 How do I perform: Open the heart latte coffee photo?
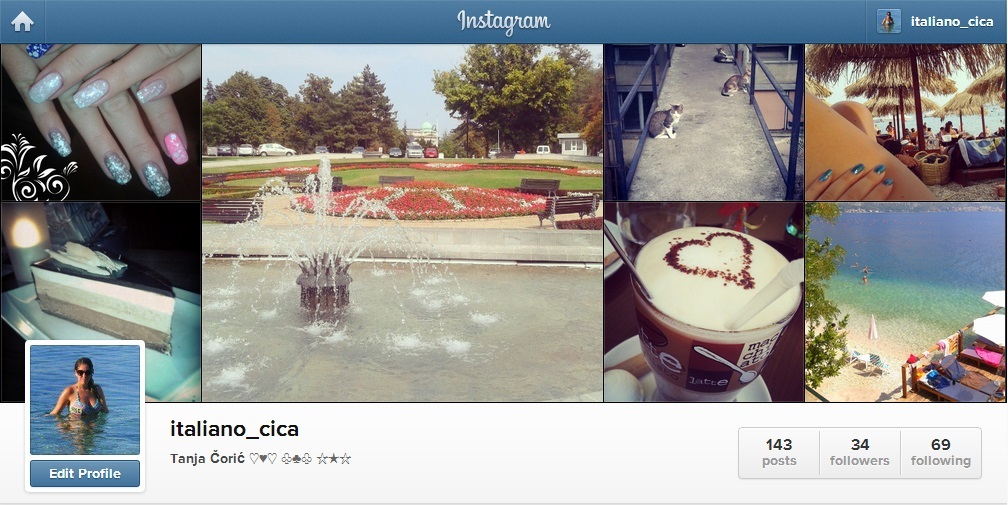(x=703, y=302)
